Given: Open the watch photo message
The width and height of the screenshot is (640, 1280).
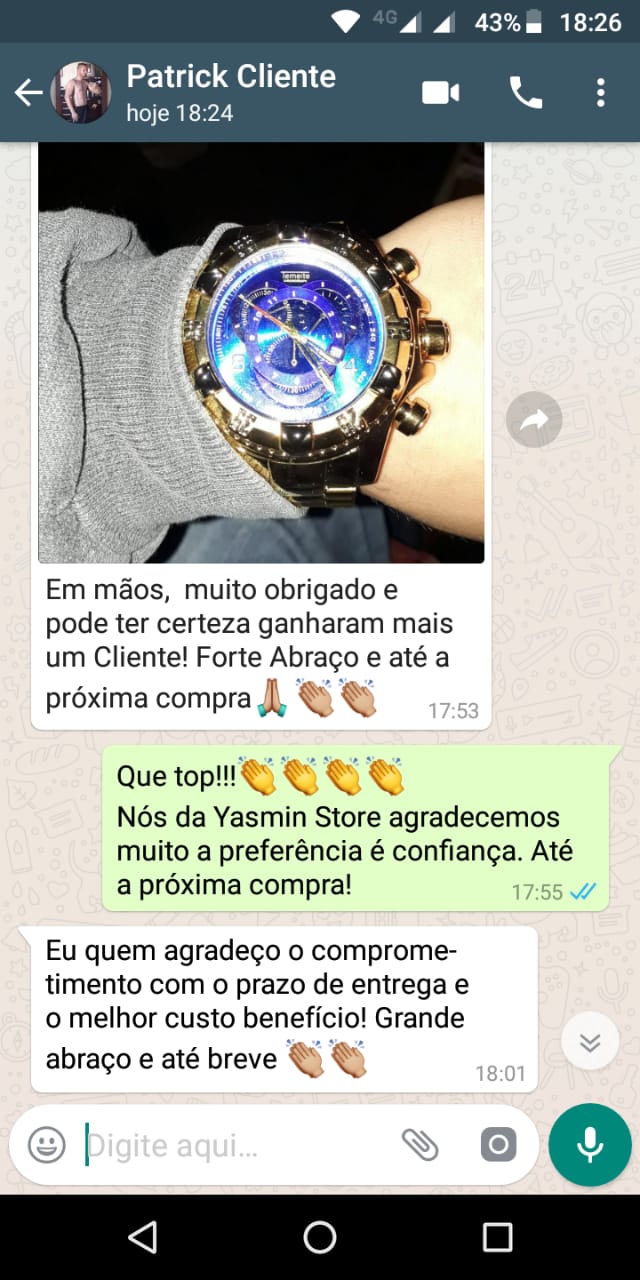Looking at the screenshot, I should pyautogui.click(x=261, y=352).
